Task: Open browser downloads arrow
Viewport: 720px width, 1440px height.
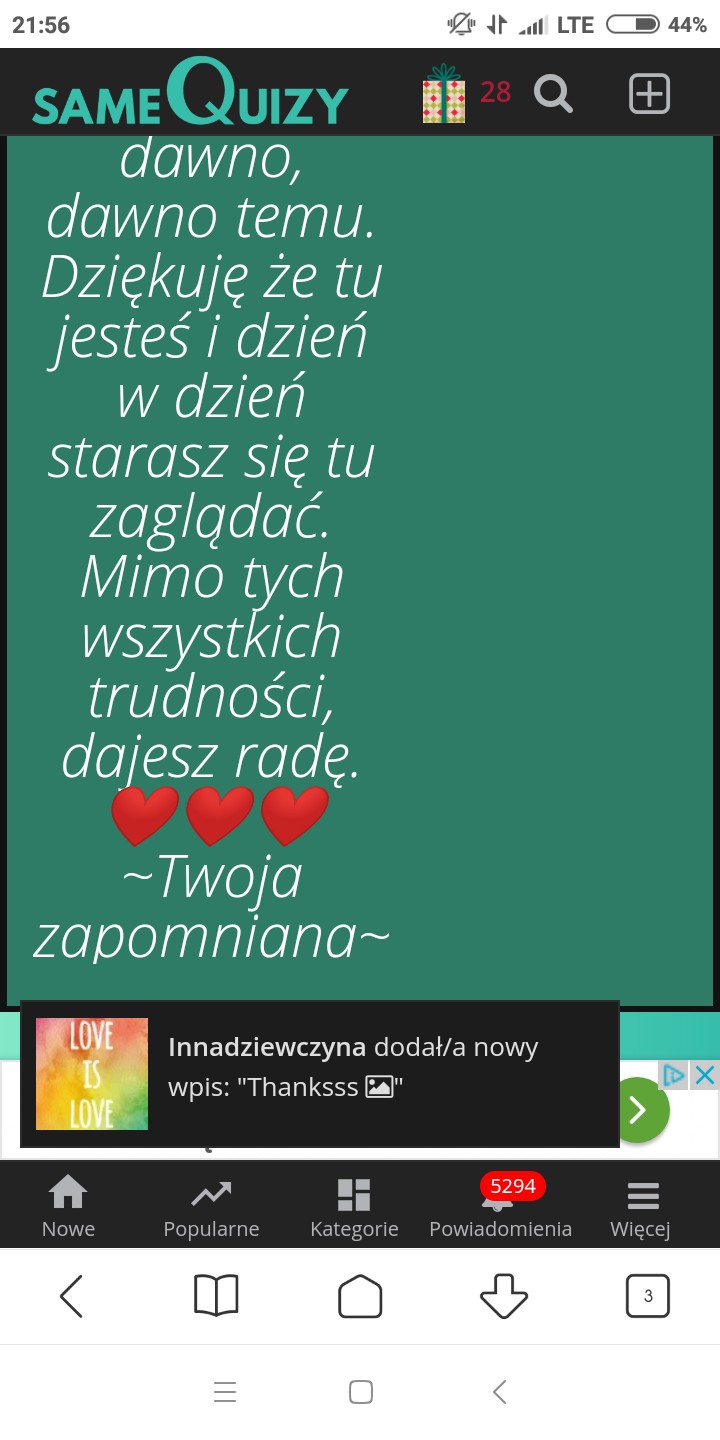Action: [504, 1296]
